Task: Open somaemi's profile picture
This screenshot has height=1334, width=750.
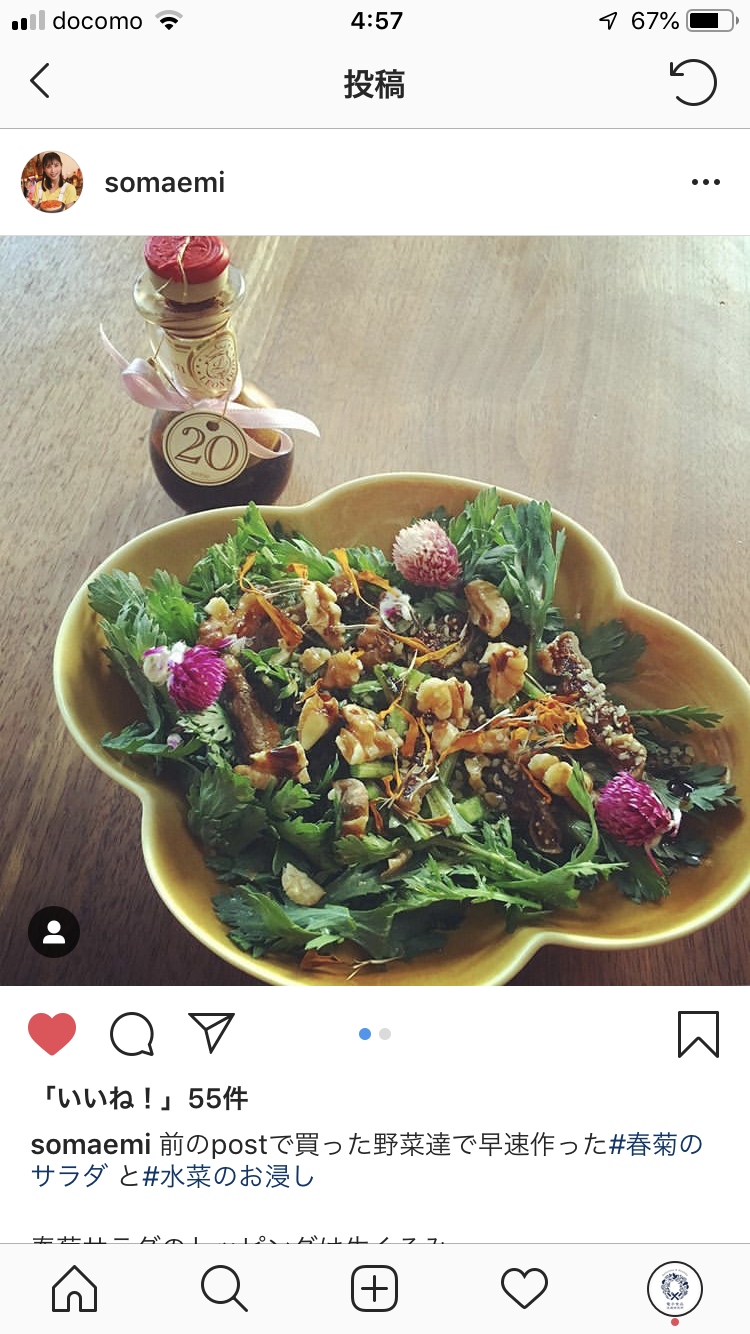Action: coord(52,182)
